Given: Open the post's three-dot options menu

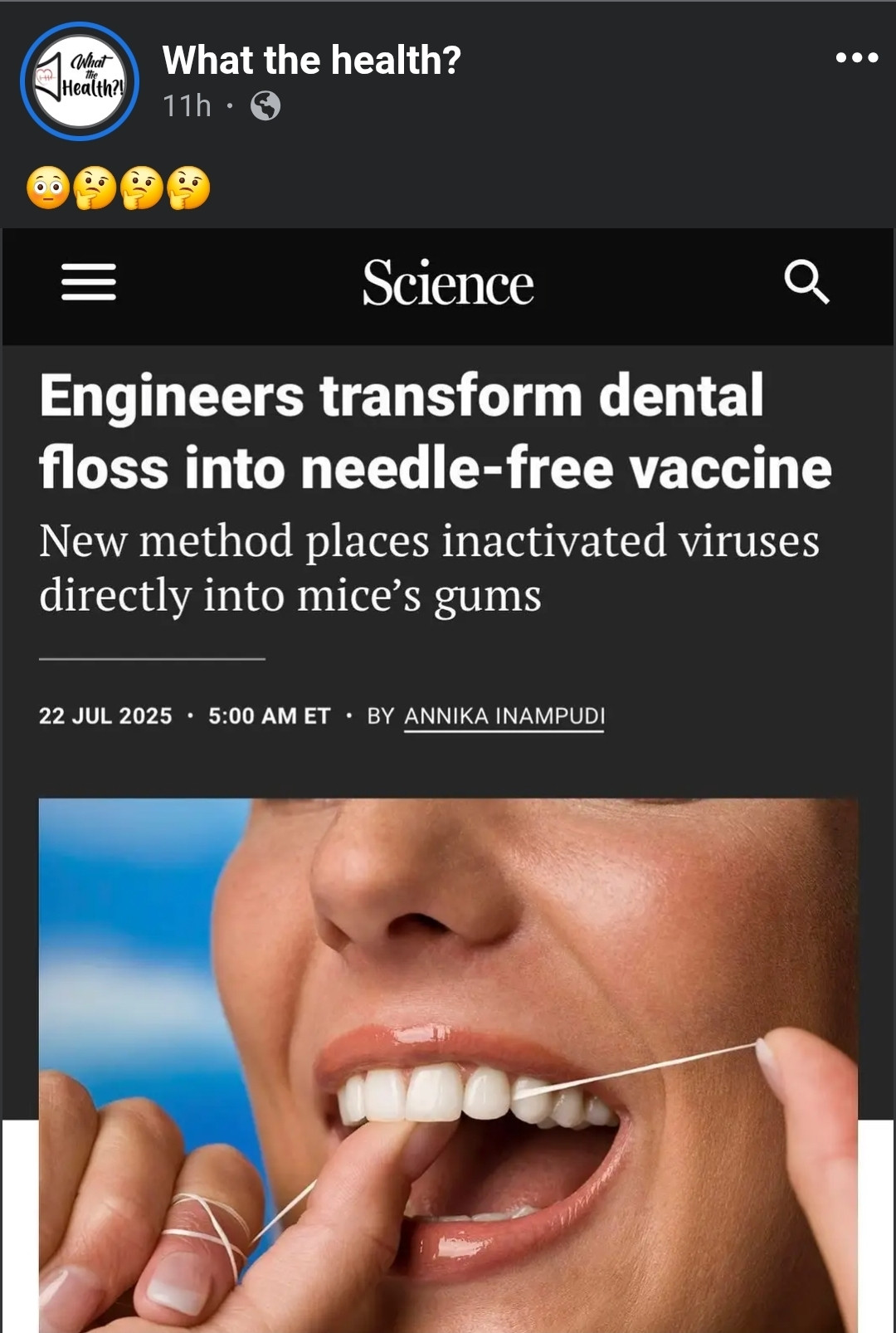Looking at the screenshot, I should pyautogui.click(x=856, y=58).
